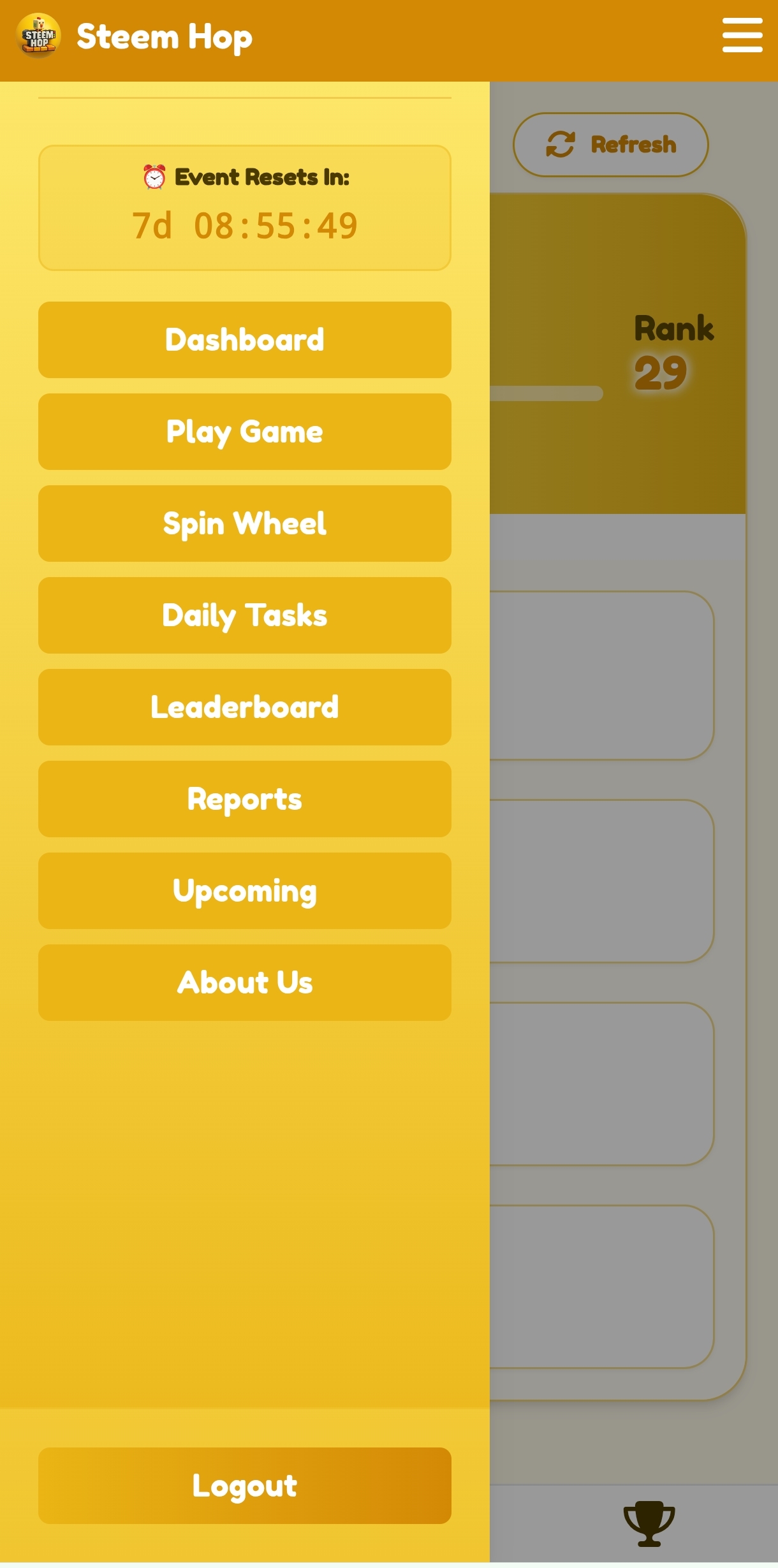Viewport: 778px width, 1568px height.
Task: Open the Leaderboard
Action: tap(245, 707)
